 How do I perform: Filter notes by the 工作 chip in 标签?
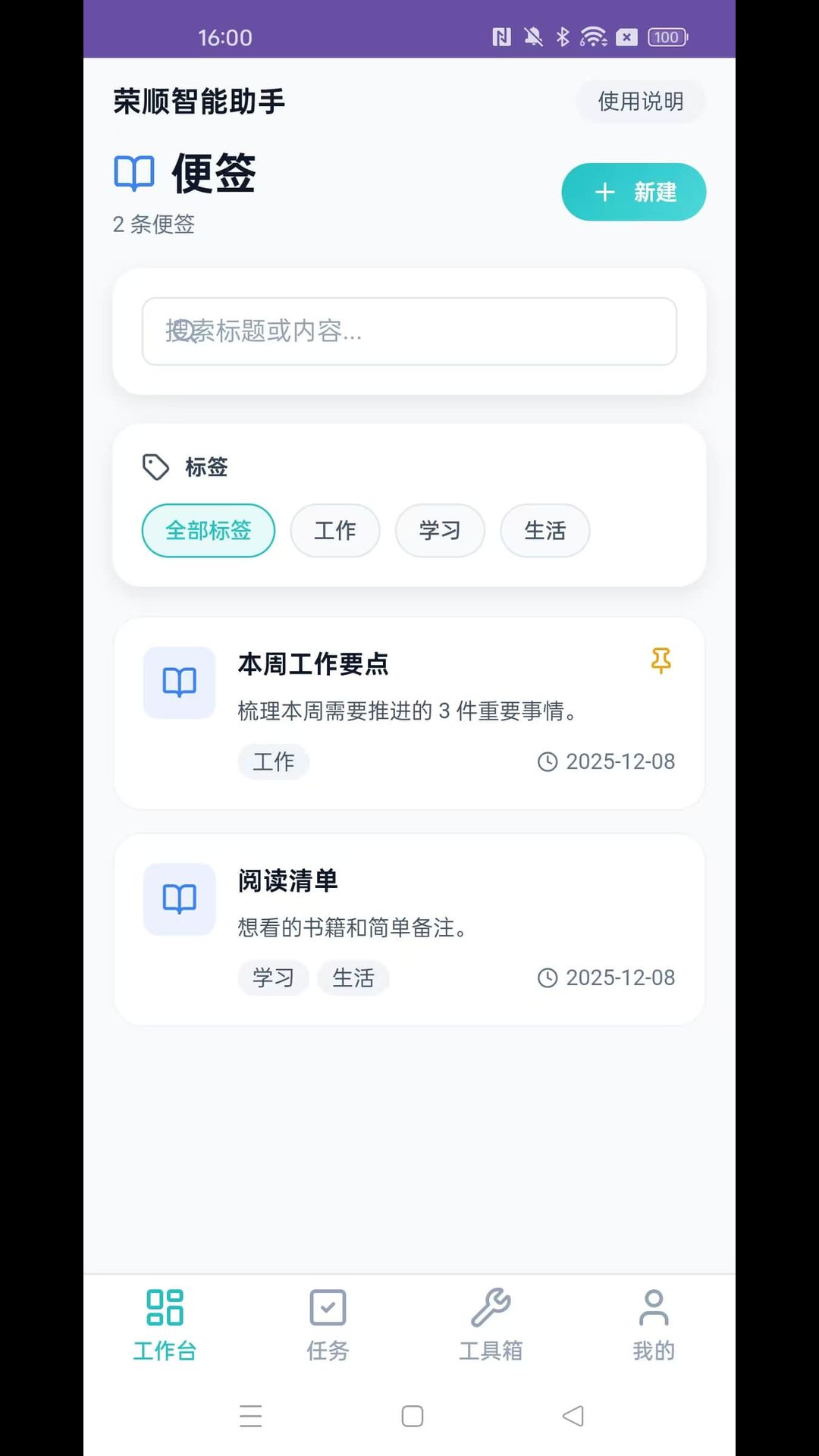[x=334, y=531]
